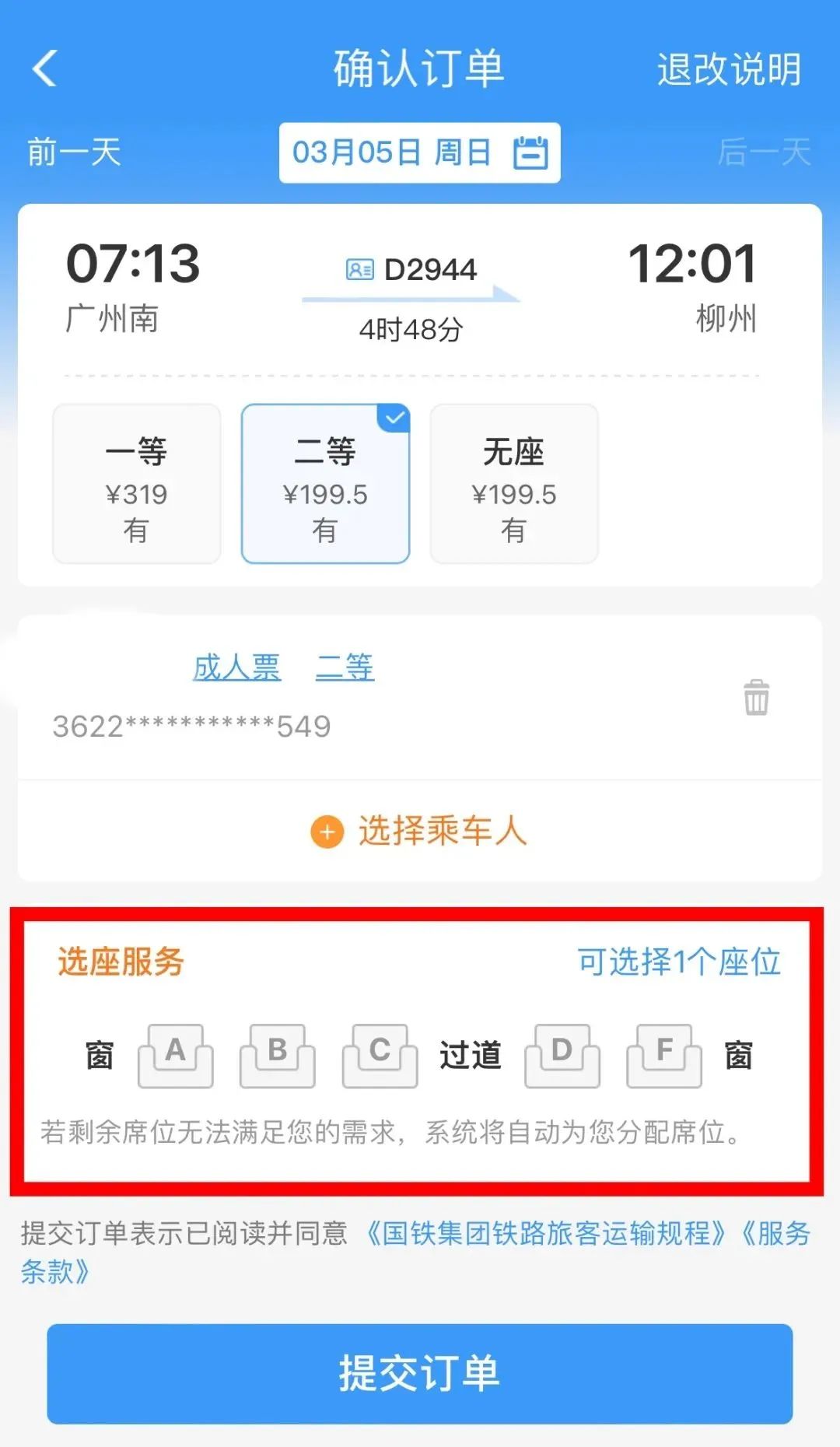Add a passenger via 选择乘车人

click(x=419, y=831)
